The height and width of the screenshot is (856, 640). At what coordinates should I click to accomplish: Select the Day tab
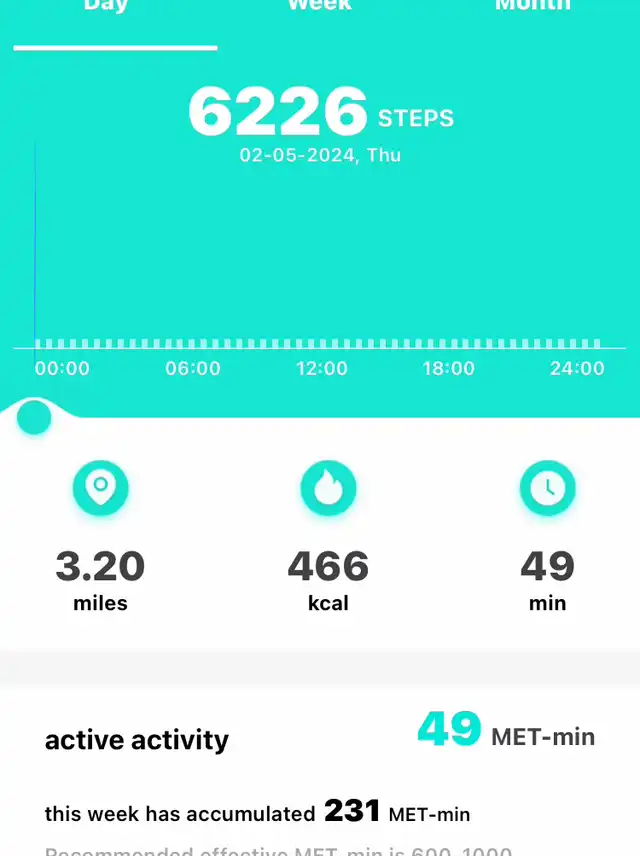point(106,6)
